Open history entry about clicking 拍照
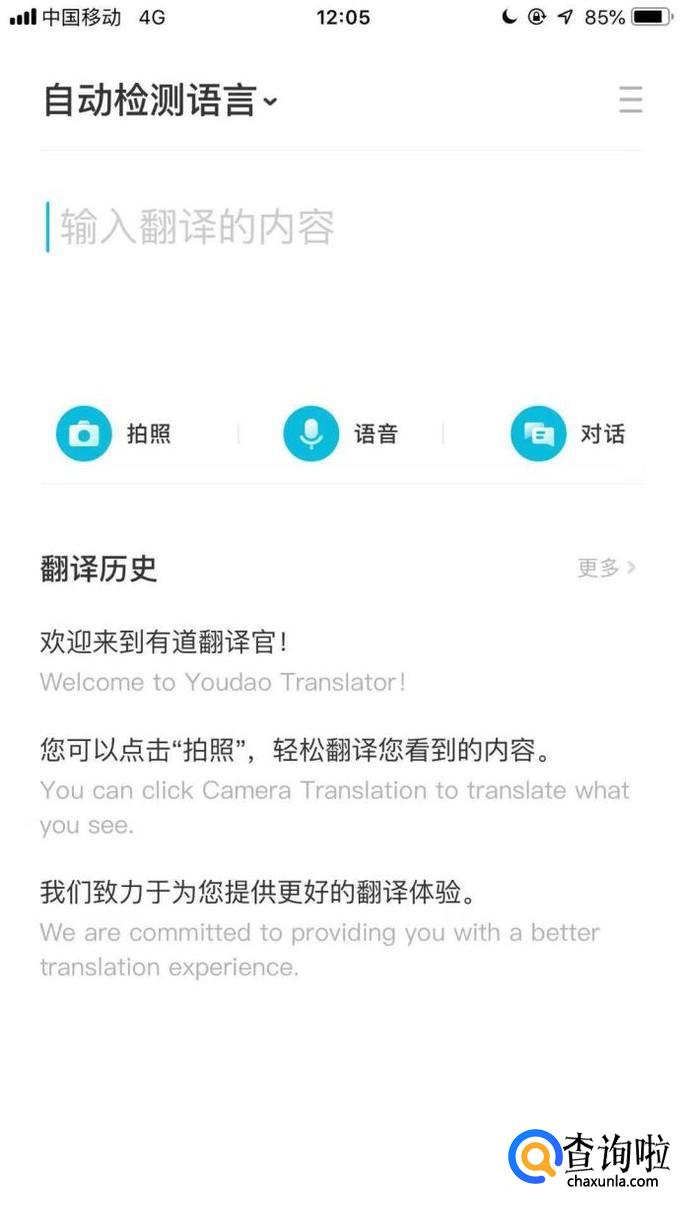This screenshot has width=682, height=1212. coord(335,786)
